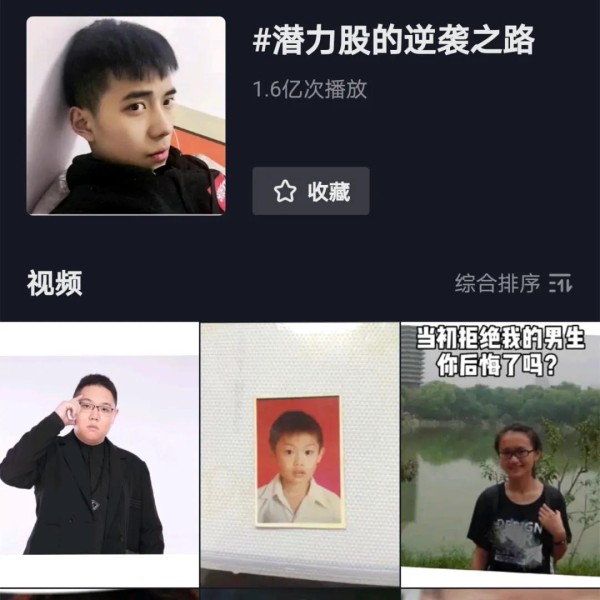Play video of man in black suit
This screenshot has width=600, height=600.
tap(98, 455)
